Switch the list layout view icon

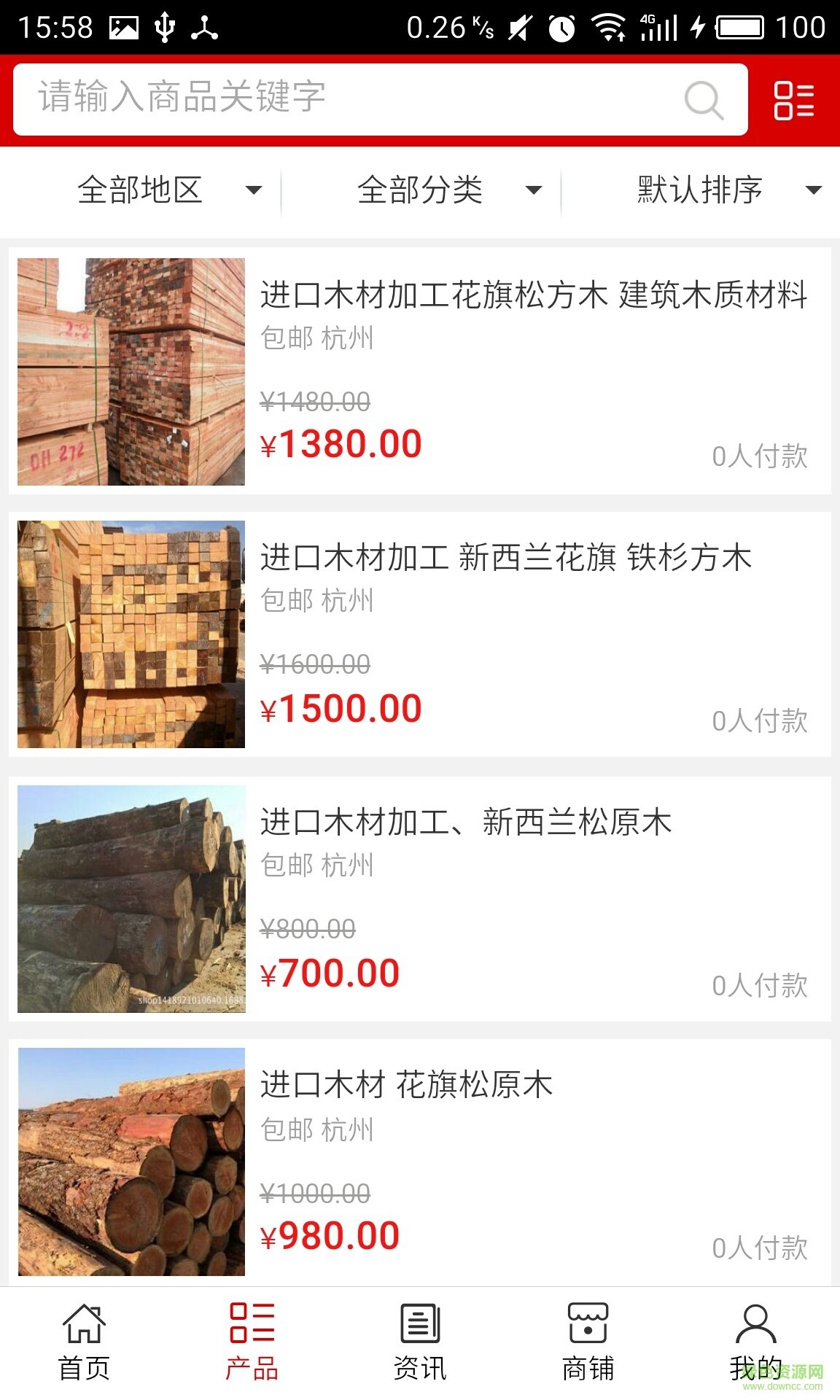coord(793,100)
